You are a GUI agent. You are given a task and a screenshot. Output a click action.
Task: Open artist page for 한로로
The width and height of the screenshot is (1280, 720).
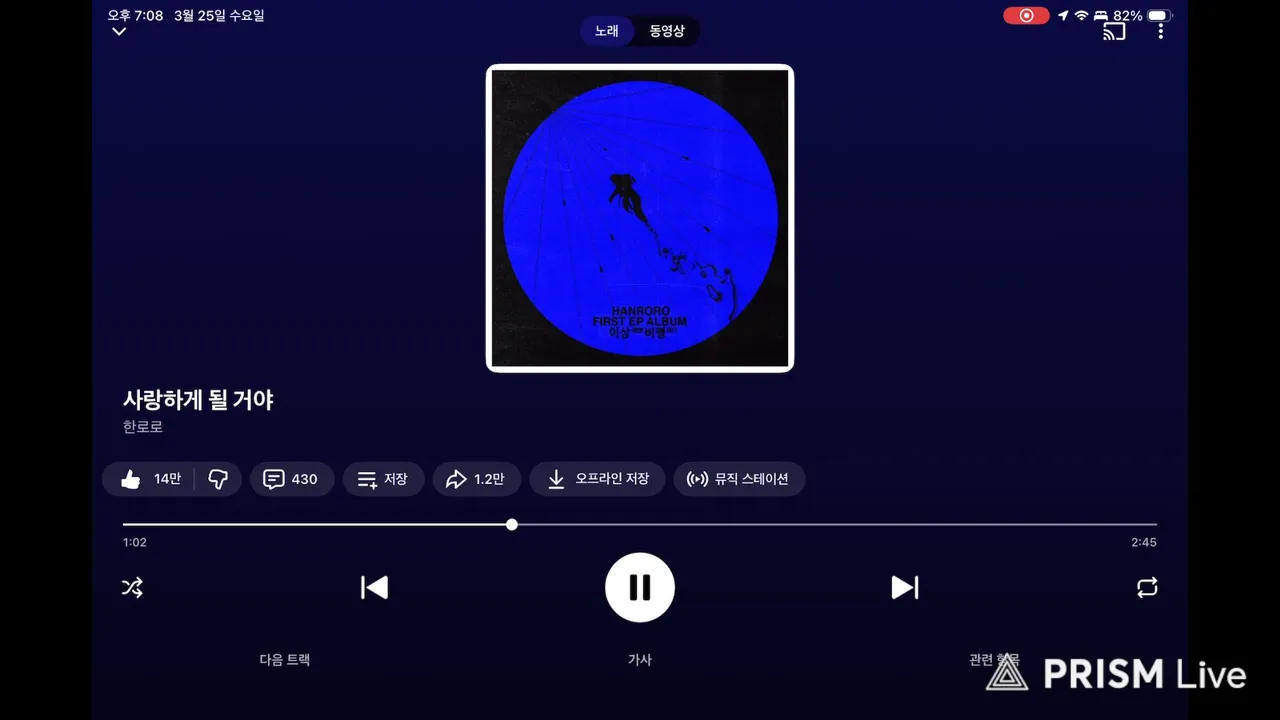[x=143, y=427]
